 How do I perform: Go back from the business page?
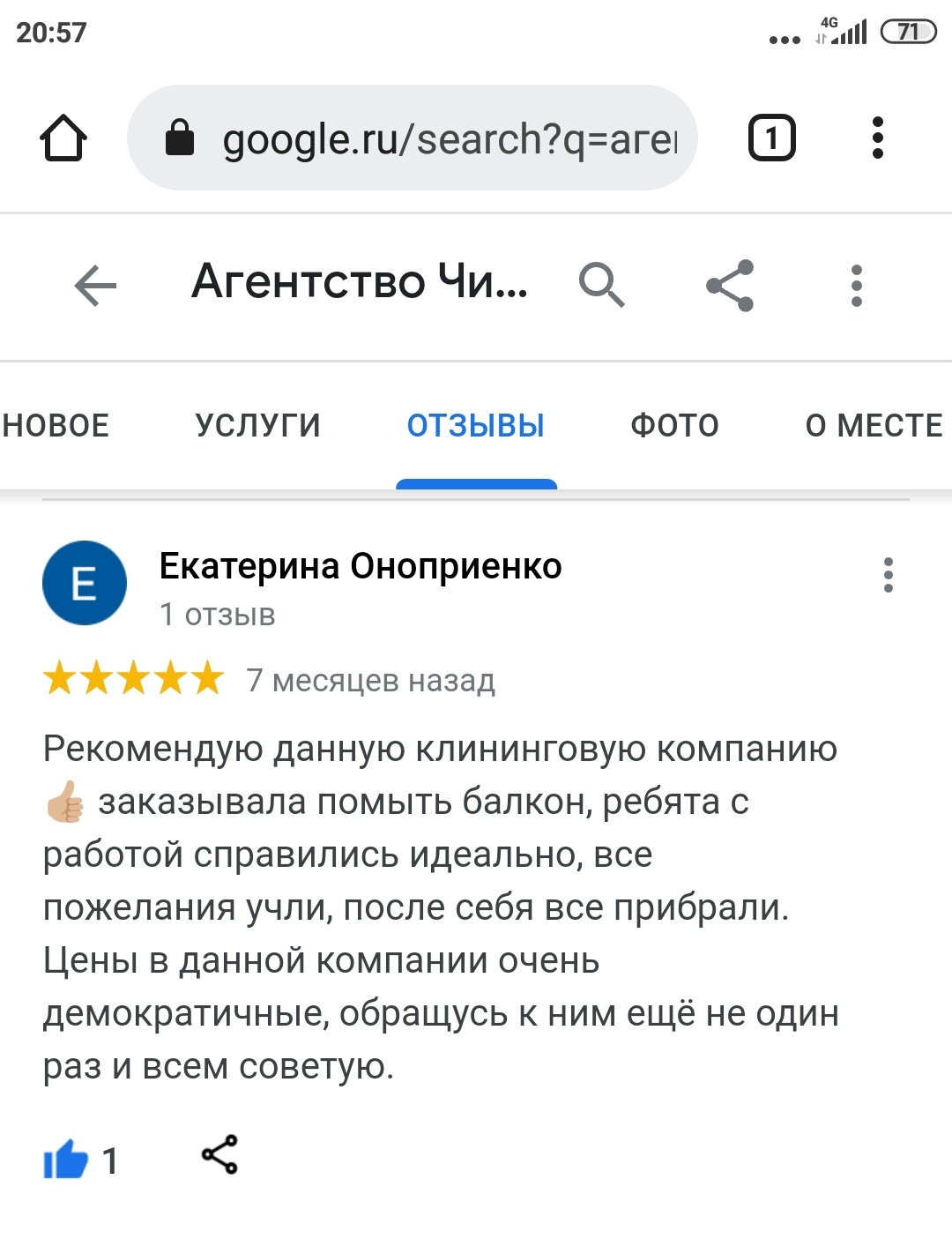coord(95,286)
